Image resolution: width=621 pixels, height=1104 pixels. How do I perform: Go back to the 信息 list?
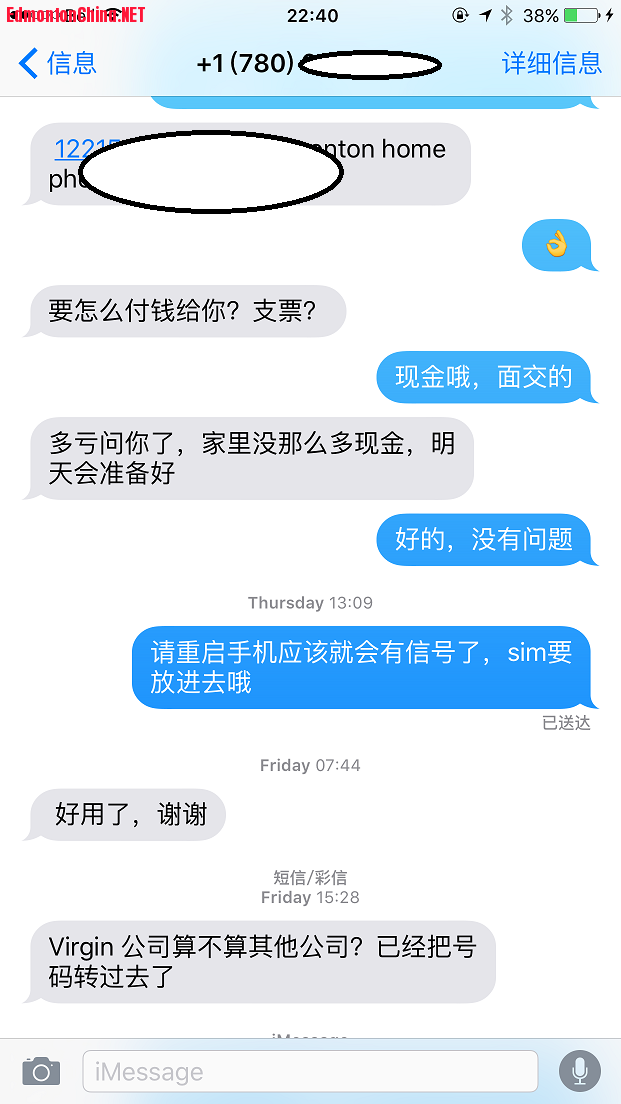pos(57,63)
